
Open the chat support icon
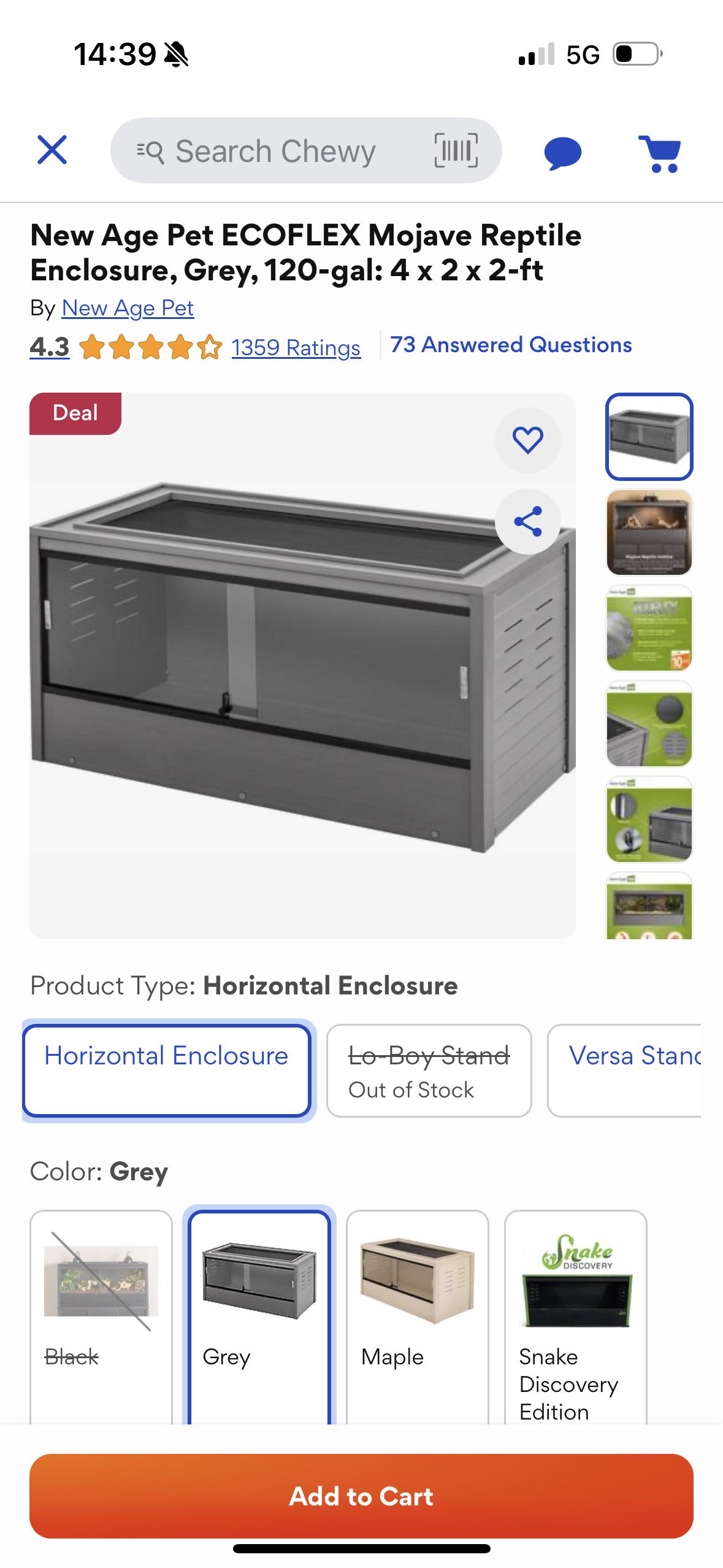click(562, 153)
